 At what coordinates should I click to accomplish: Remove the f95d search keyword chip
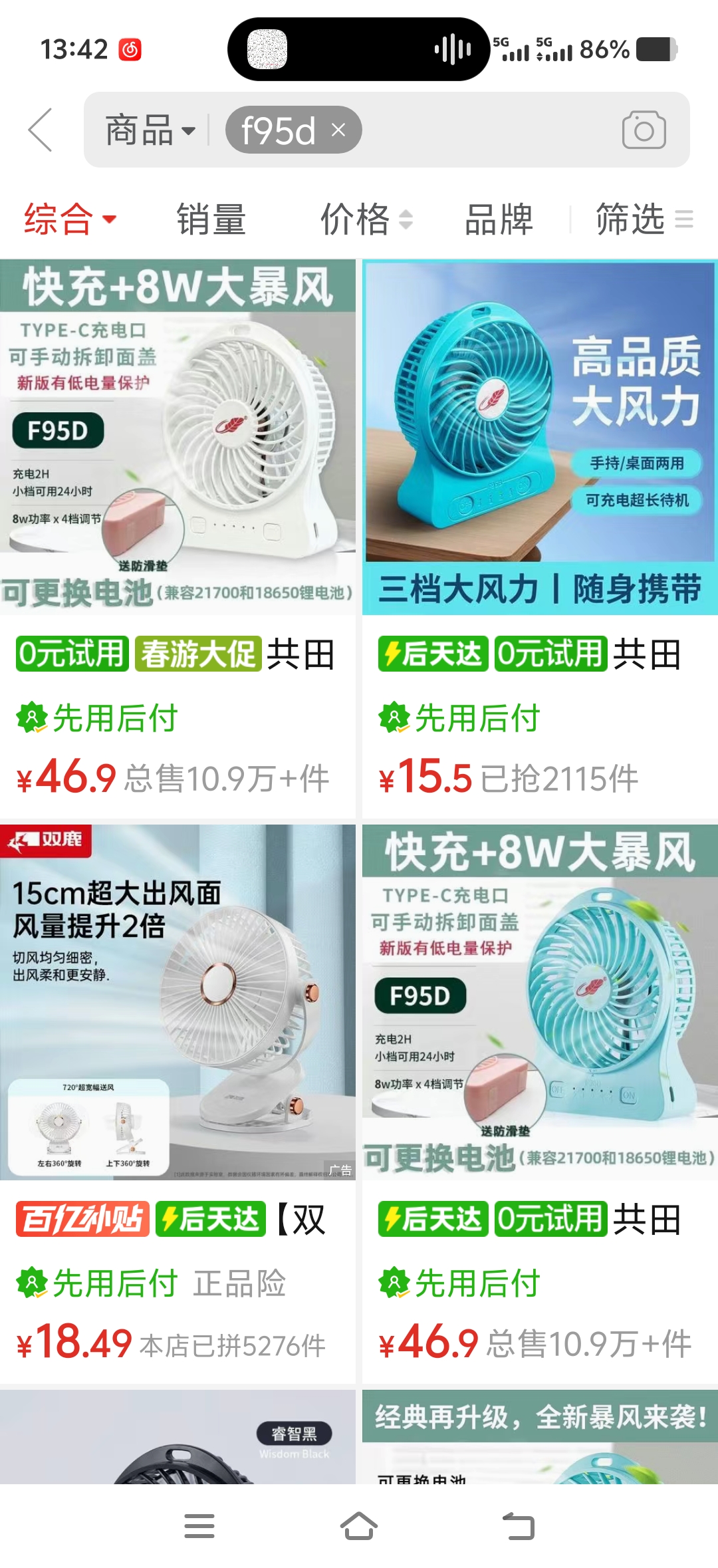click(338, 130)
